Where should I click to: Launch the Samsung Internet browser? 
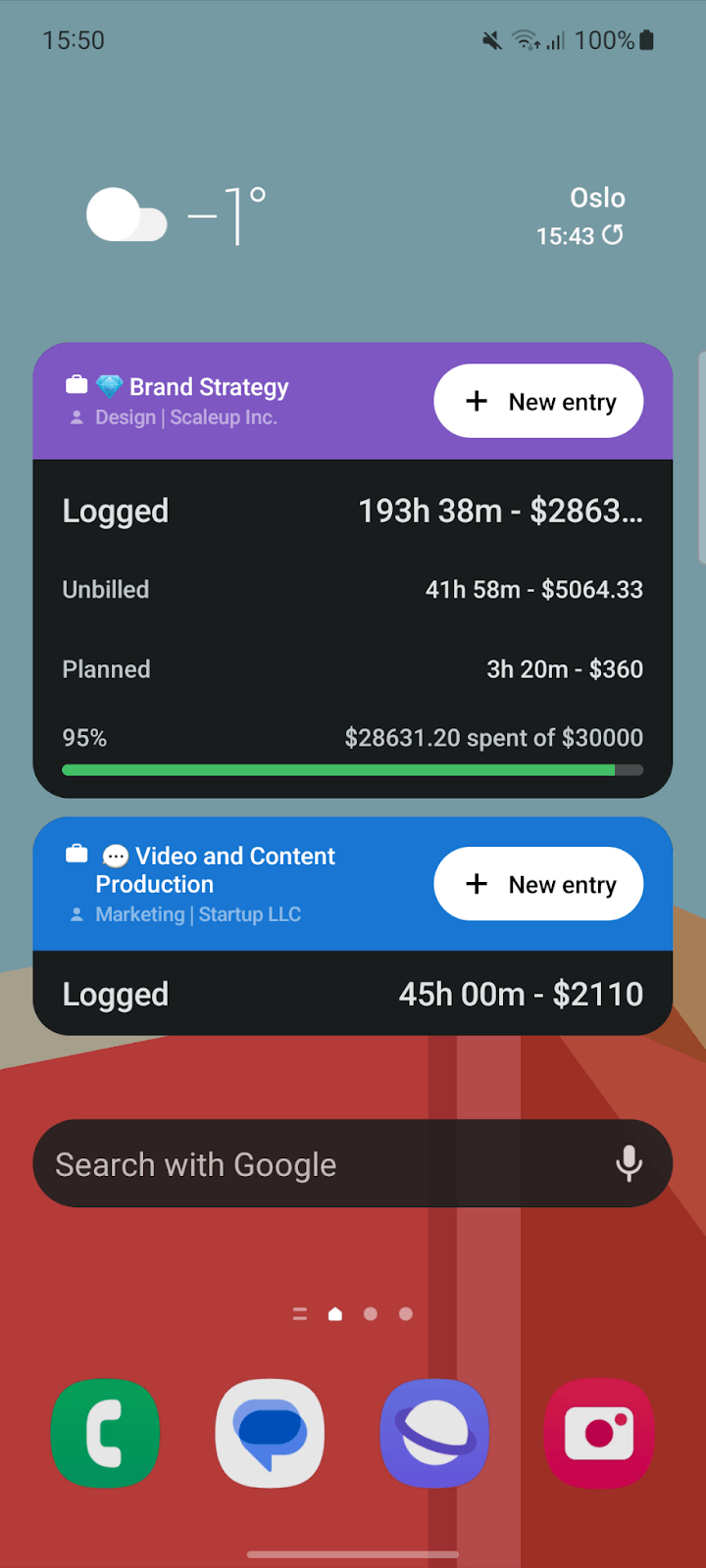pyautogui.click(x=434, y=1433)
